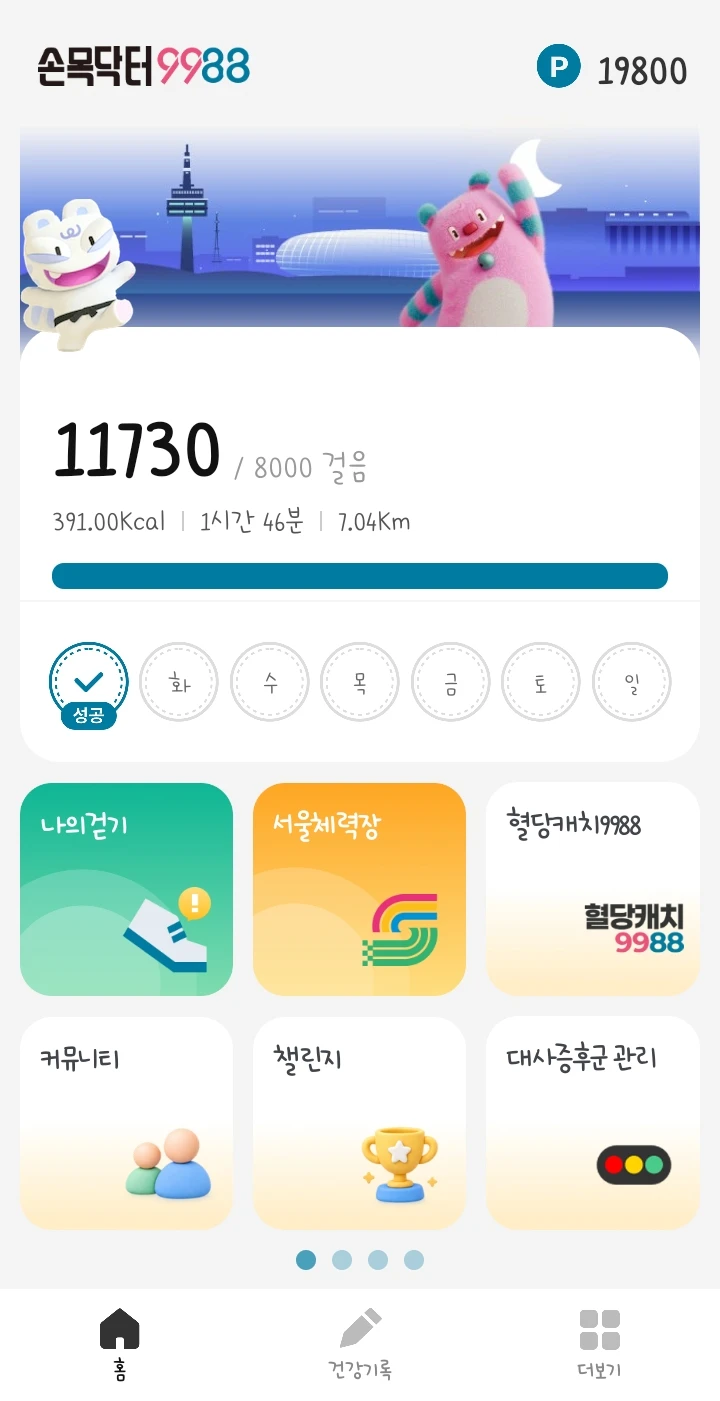Select the 화 day circle
This screenshot has width=720, height=1401.
click(179, 683)
